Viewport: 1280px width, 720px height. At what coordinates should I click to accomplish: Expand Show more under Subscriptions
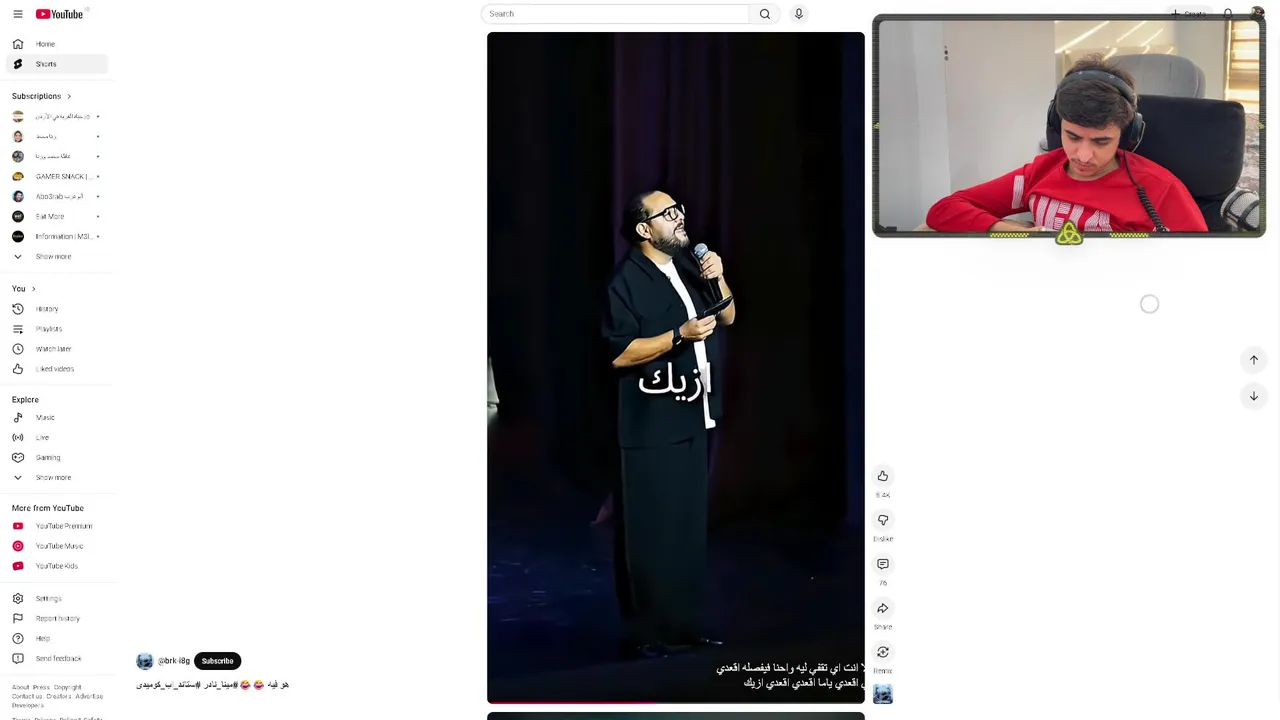[x=52, y=257]
